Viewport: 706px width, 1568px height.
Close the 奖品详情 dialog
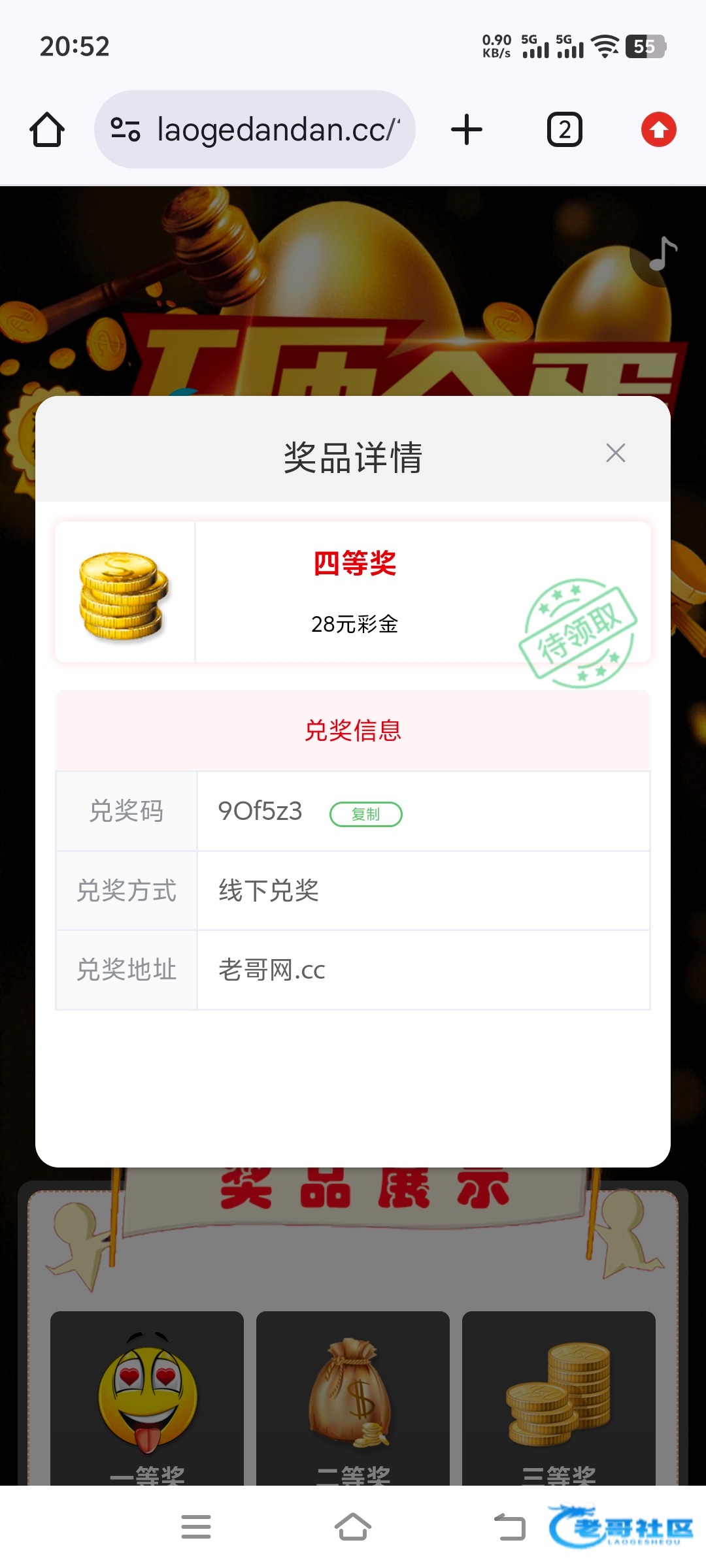pos(615,453)
